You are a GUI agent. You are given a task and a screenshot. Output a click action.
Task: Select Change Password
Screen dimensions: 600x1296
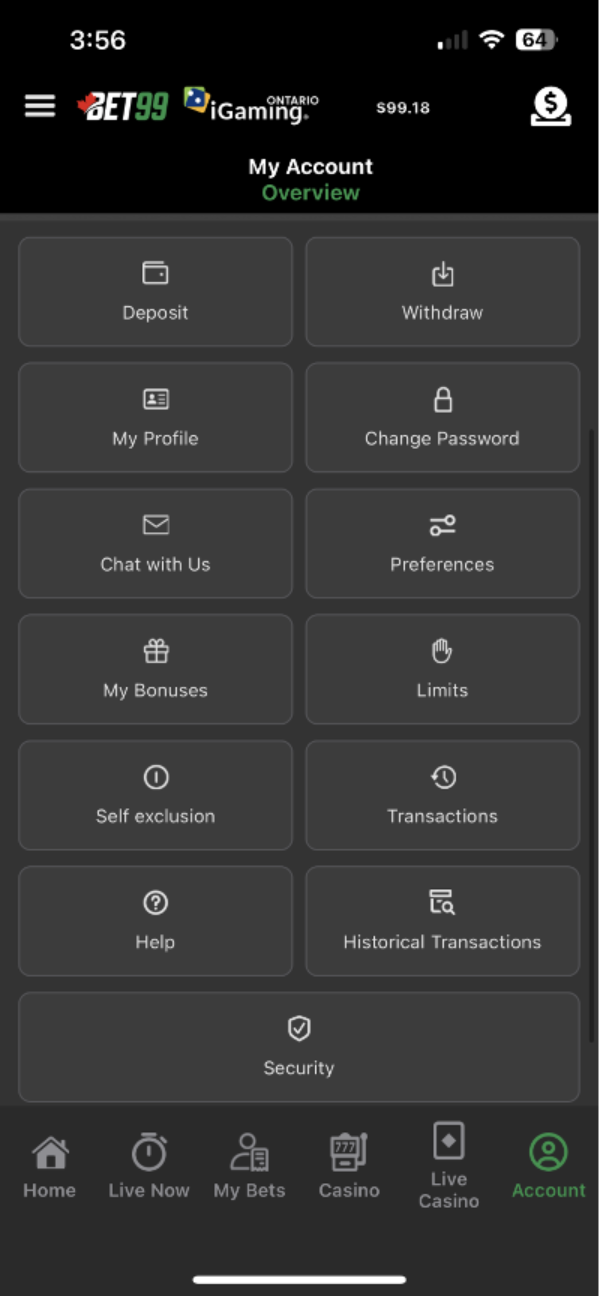tap(442, 417)
